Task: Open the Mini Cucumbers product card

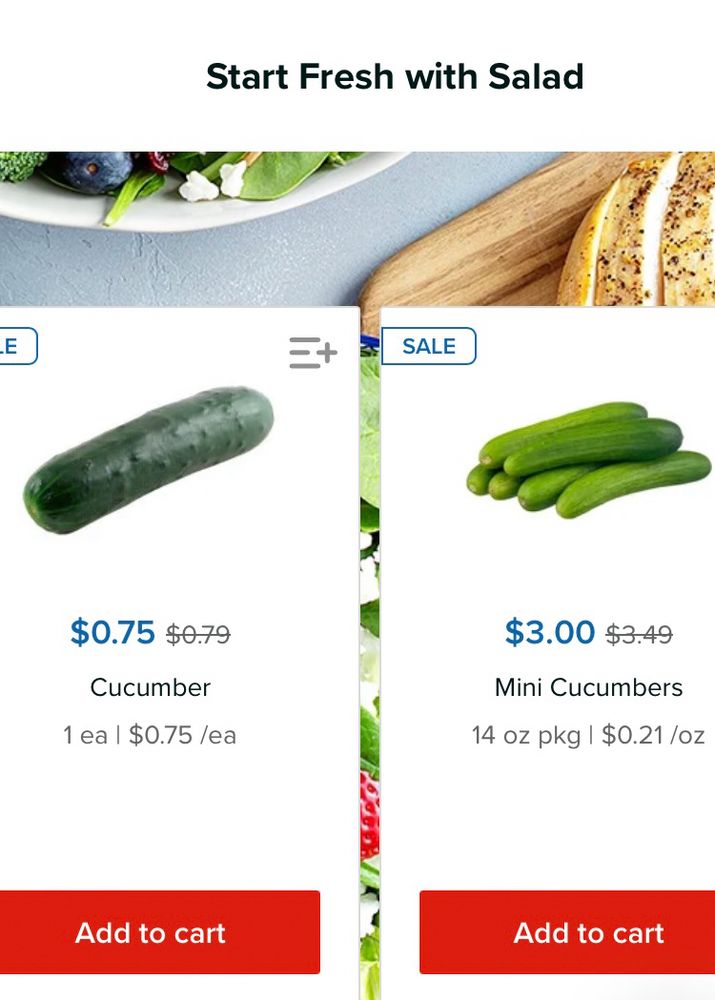Action: click(588, 687)
